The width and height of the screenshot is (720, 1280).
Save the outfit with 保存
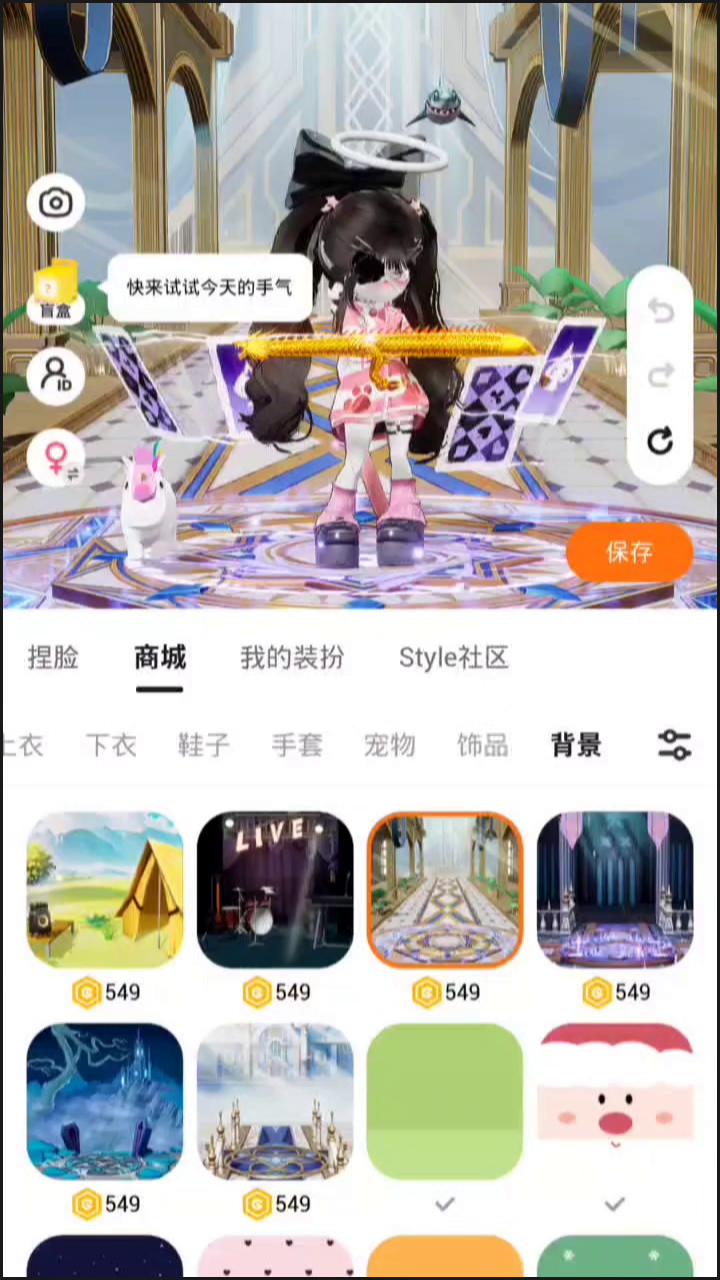[629, 552]
